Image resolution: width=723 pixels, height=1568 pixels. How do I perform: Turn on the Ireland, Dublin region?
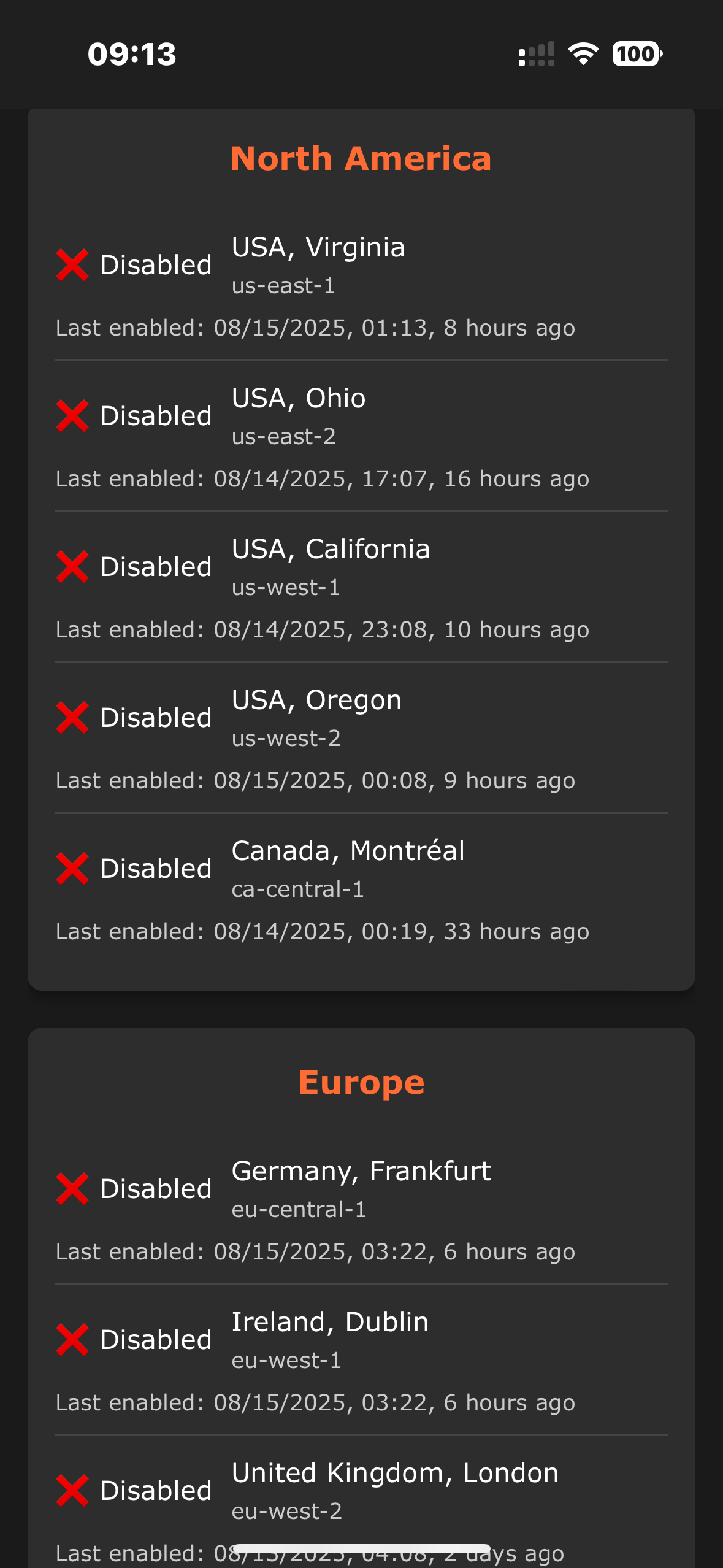[134, 1340]
